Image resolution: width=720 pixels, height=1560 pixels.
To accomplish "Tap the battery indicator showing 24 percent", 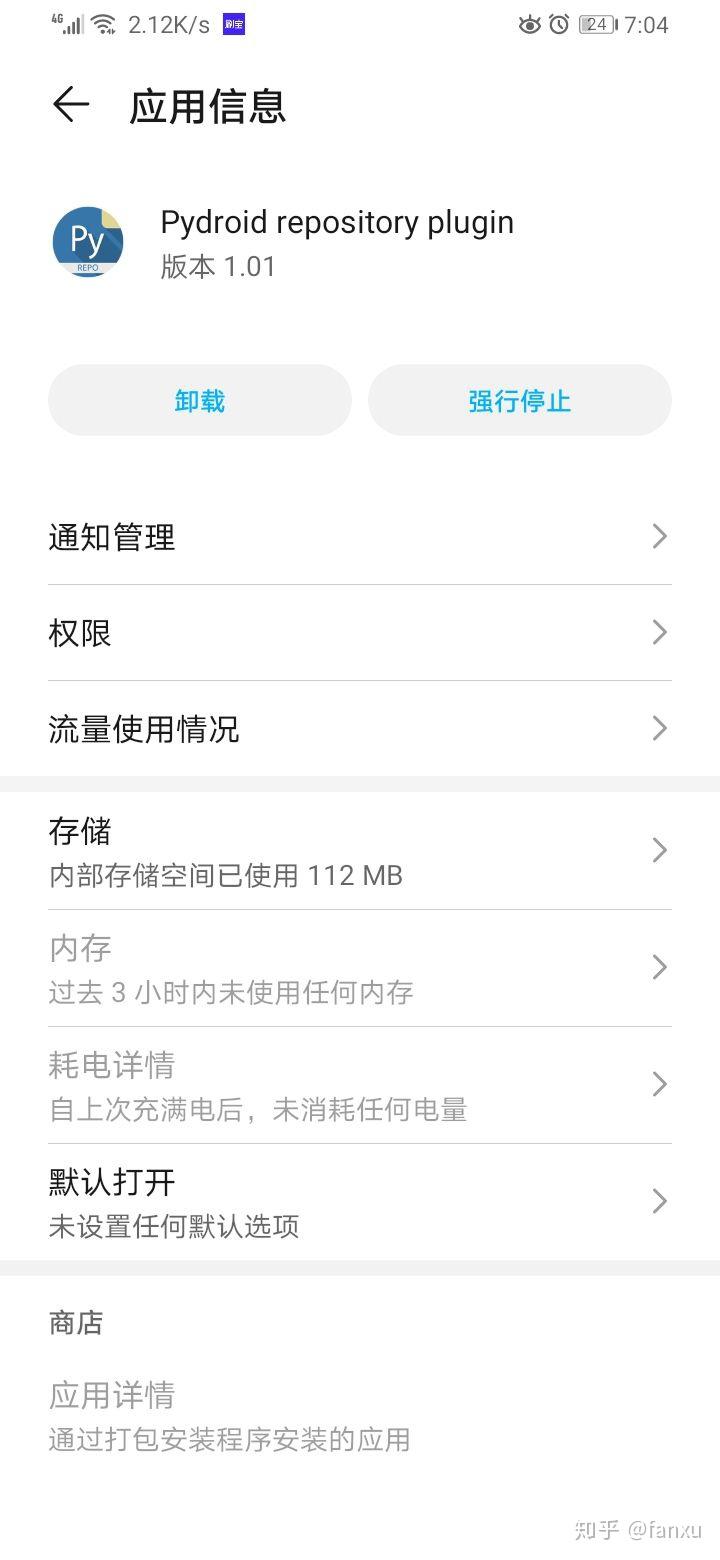I will click(596, 24).
